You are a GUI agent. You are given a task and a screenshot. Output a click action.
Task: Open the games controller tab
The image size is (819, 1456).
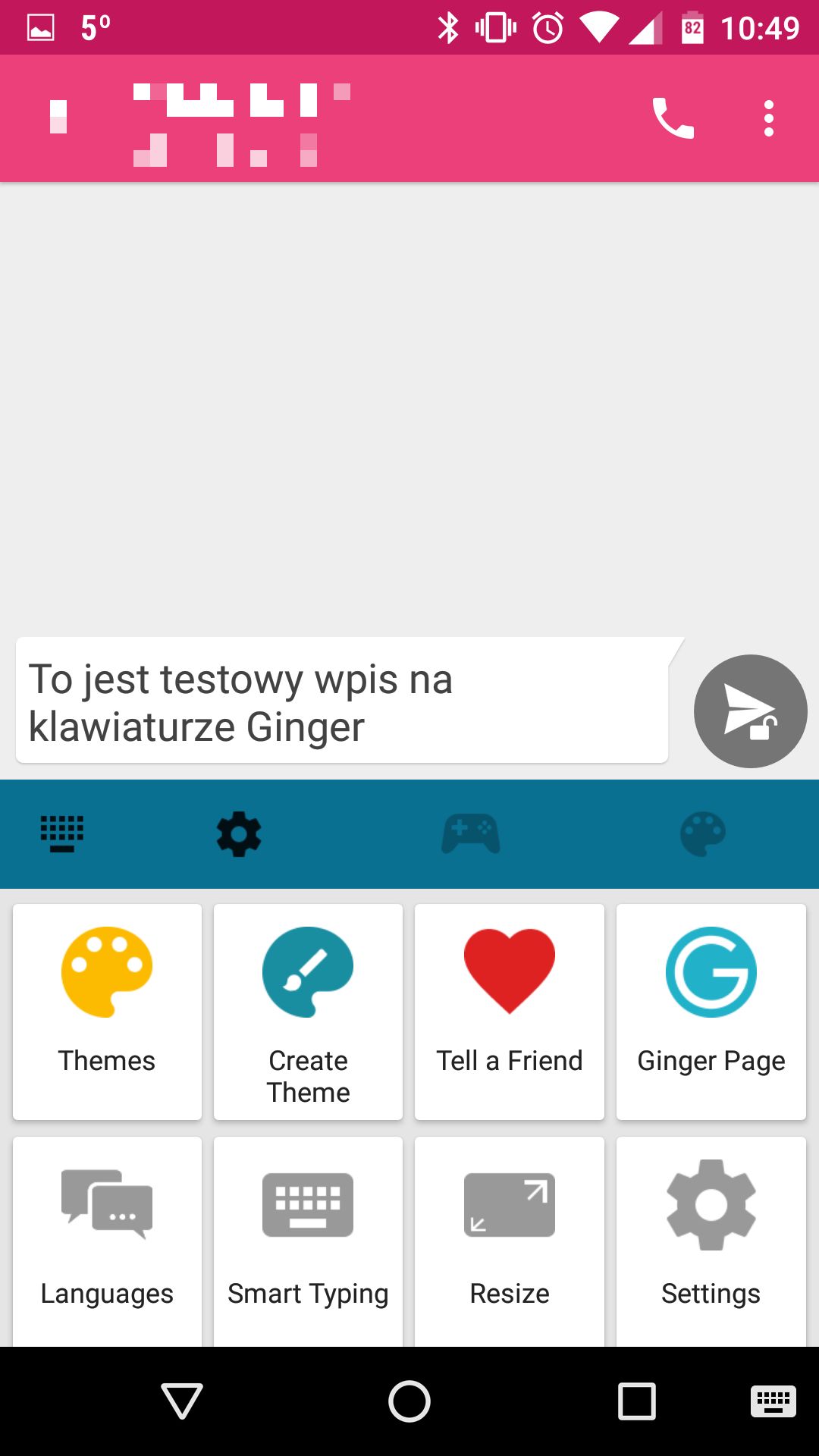pos(471,834)
